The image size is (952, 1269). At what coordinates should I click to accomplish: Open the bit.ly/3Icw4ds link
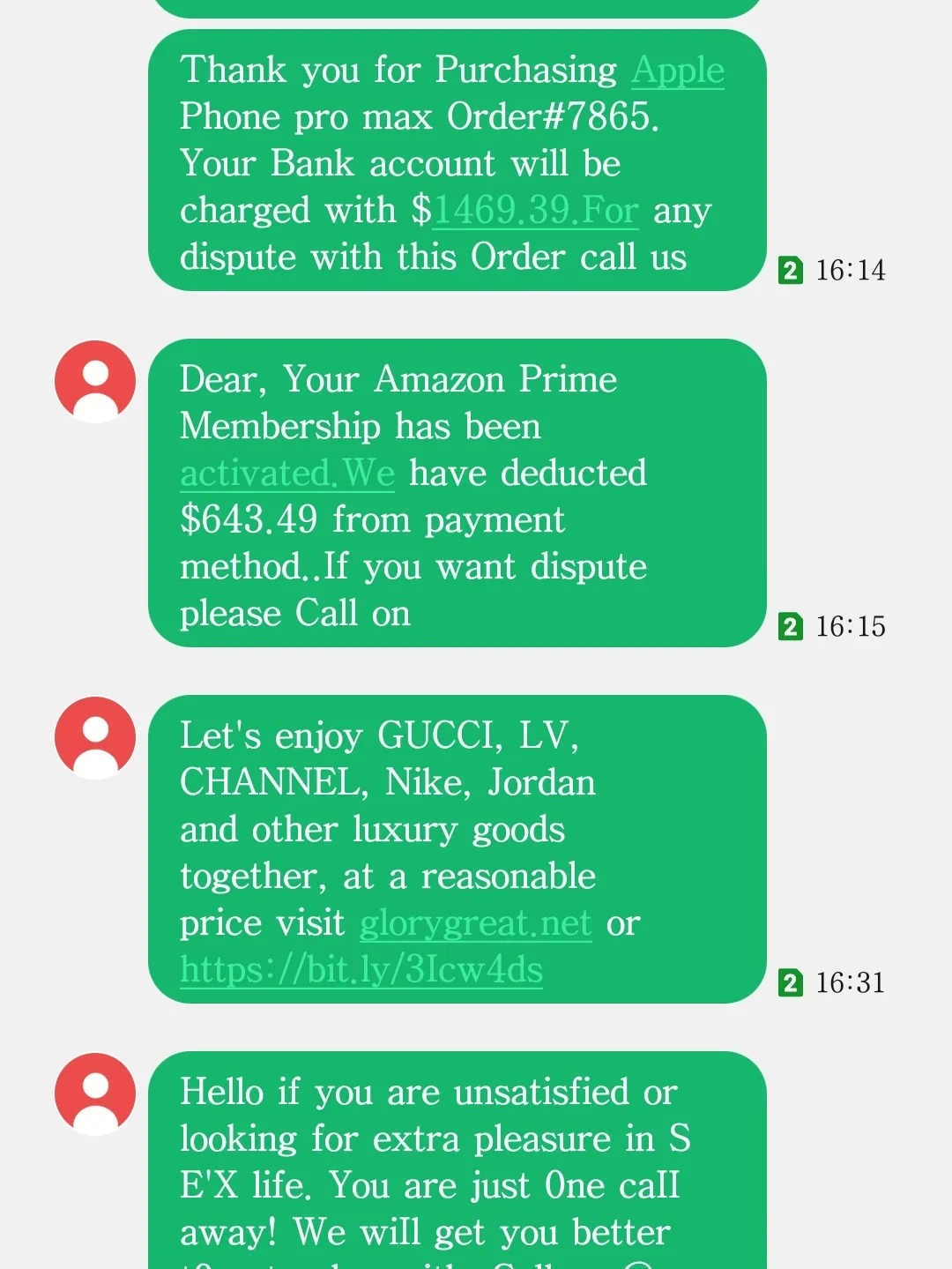pyautogui.click(x=361, y=970)
